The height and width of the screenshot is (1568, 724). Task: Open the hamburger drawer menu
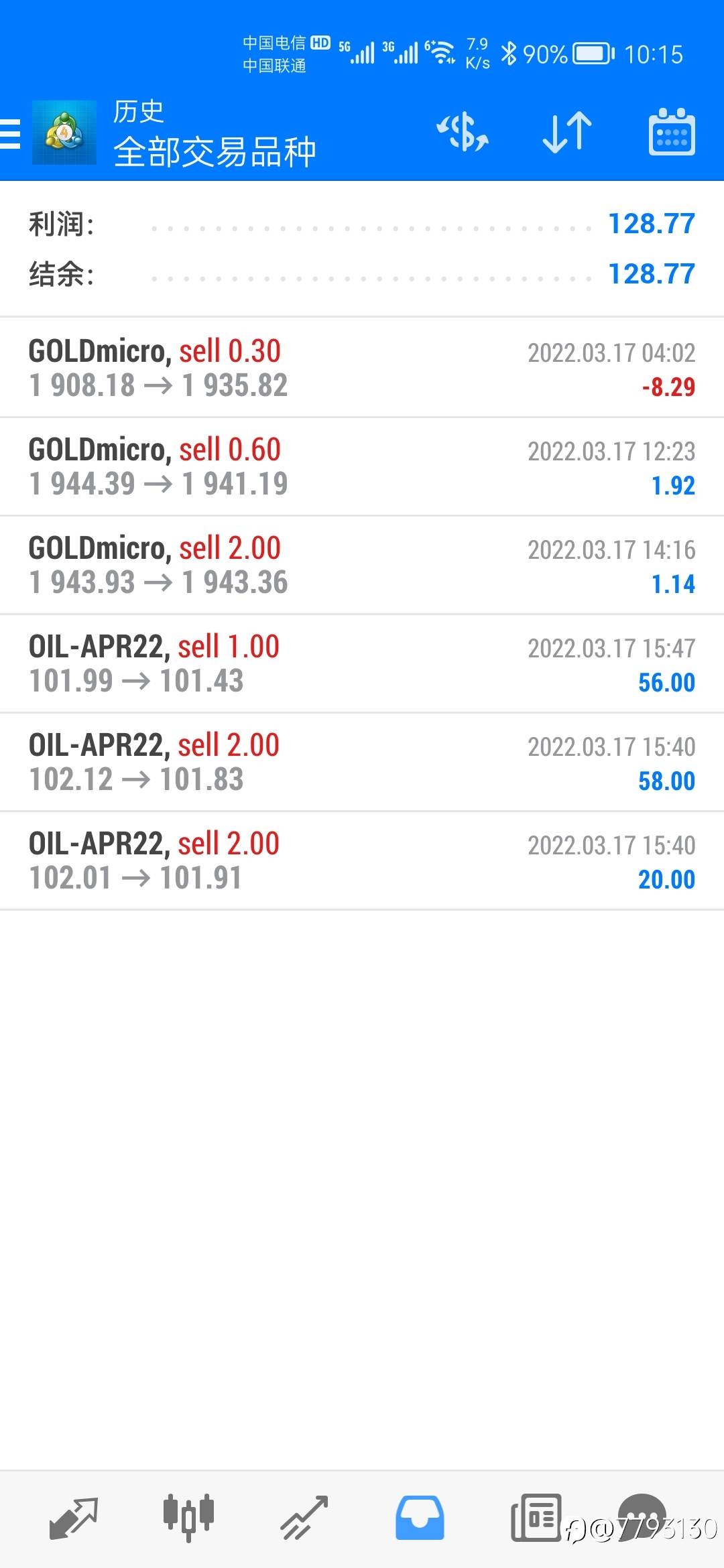11,133
